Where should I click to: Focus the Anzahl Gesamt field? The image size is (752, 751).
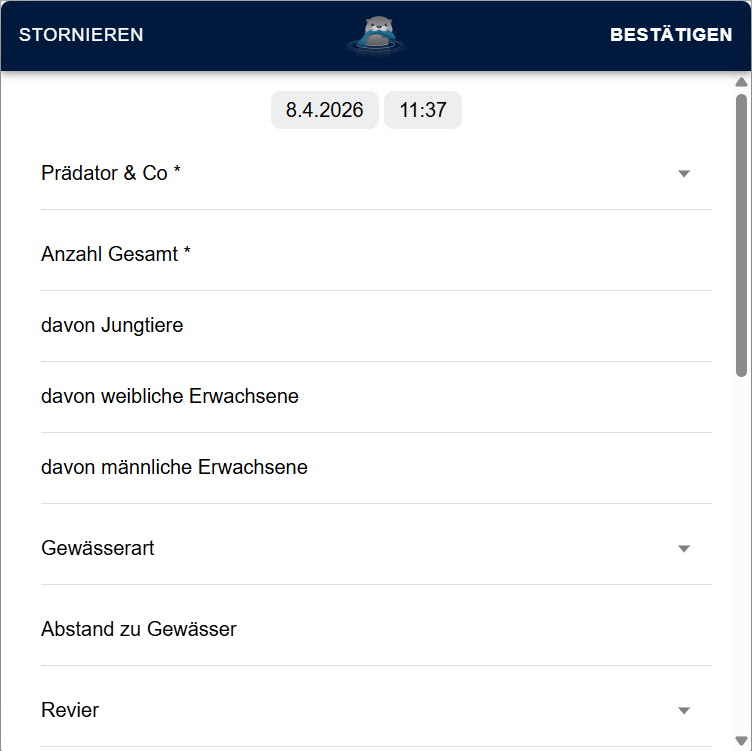click(376, 255)
